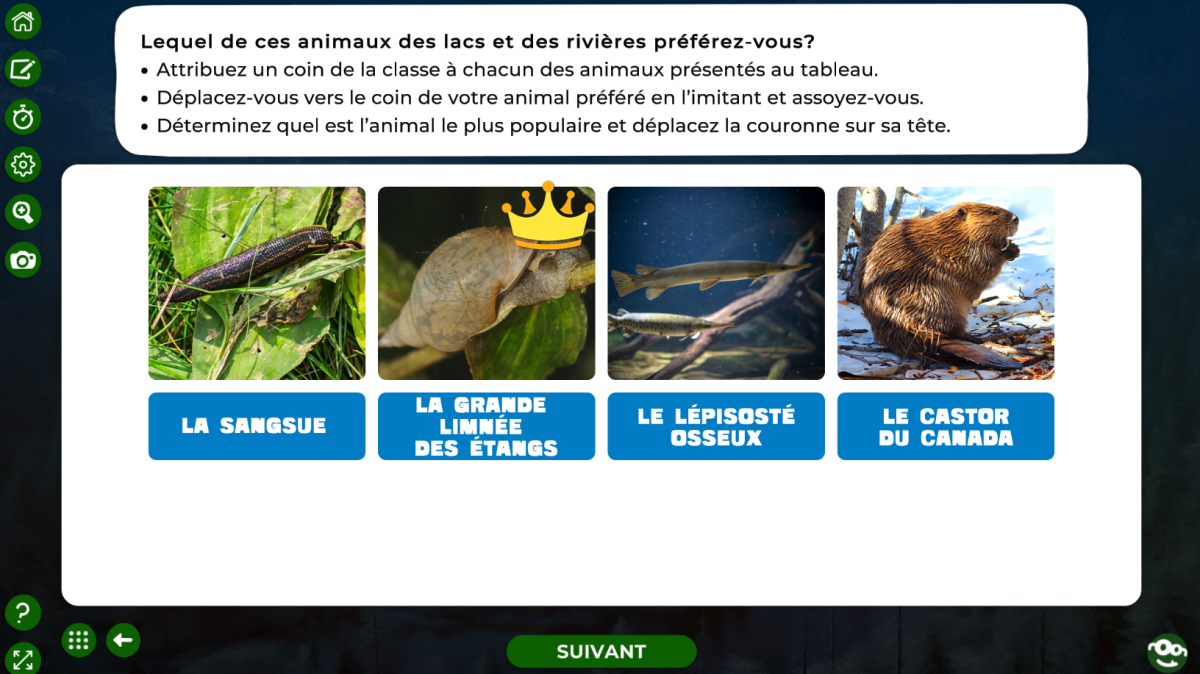Toggle fullscreen mode

tap(22, 659)
